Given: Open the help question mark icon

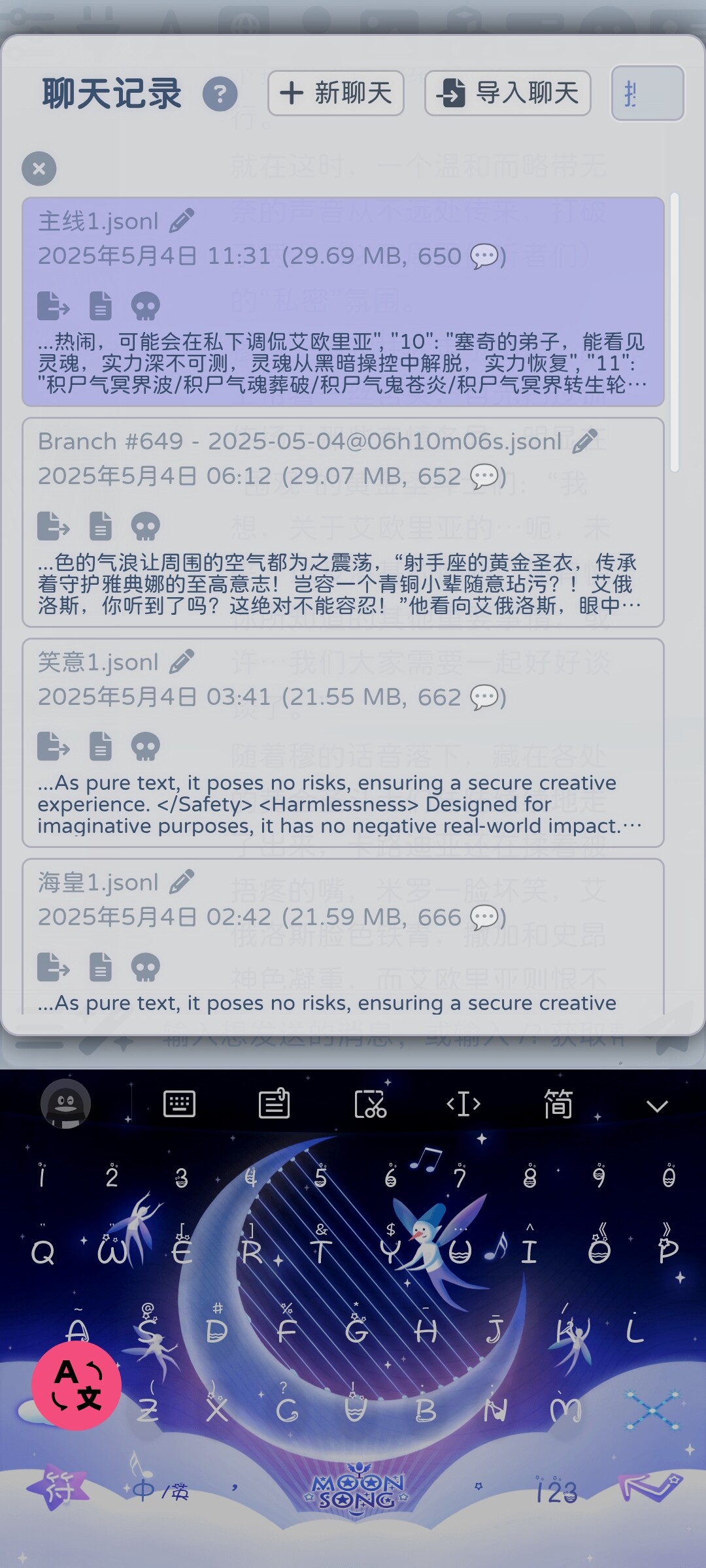Looking at the screenshot, I should [x=220, y=95].
